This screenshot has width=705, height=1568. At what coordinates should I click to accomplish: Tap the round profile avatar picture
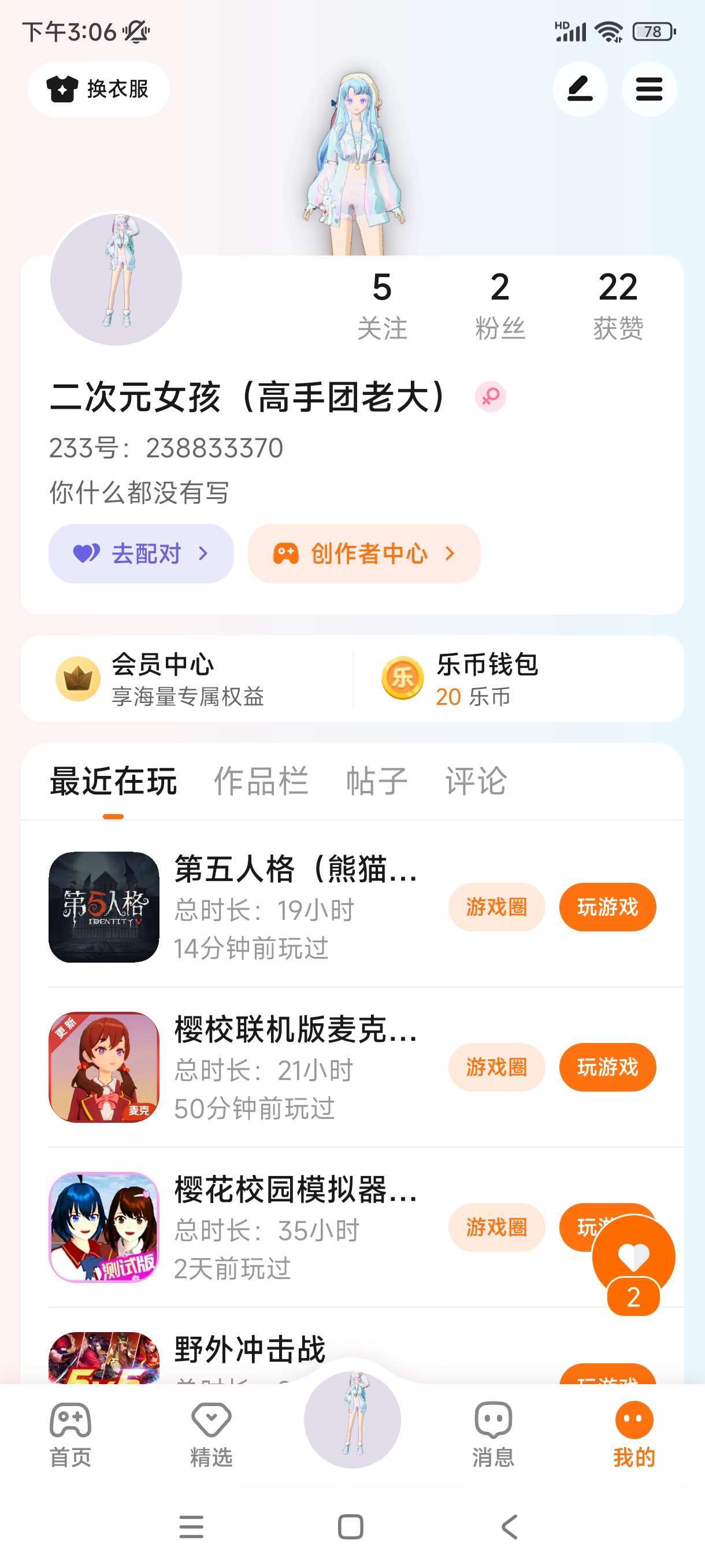click(x=116, y=279)
